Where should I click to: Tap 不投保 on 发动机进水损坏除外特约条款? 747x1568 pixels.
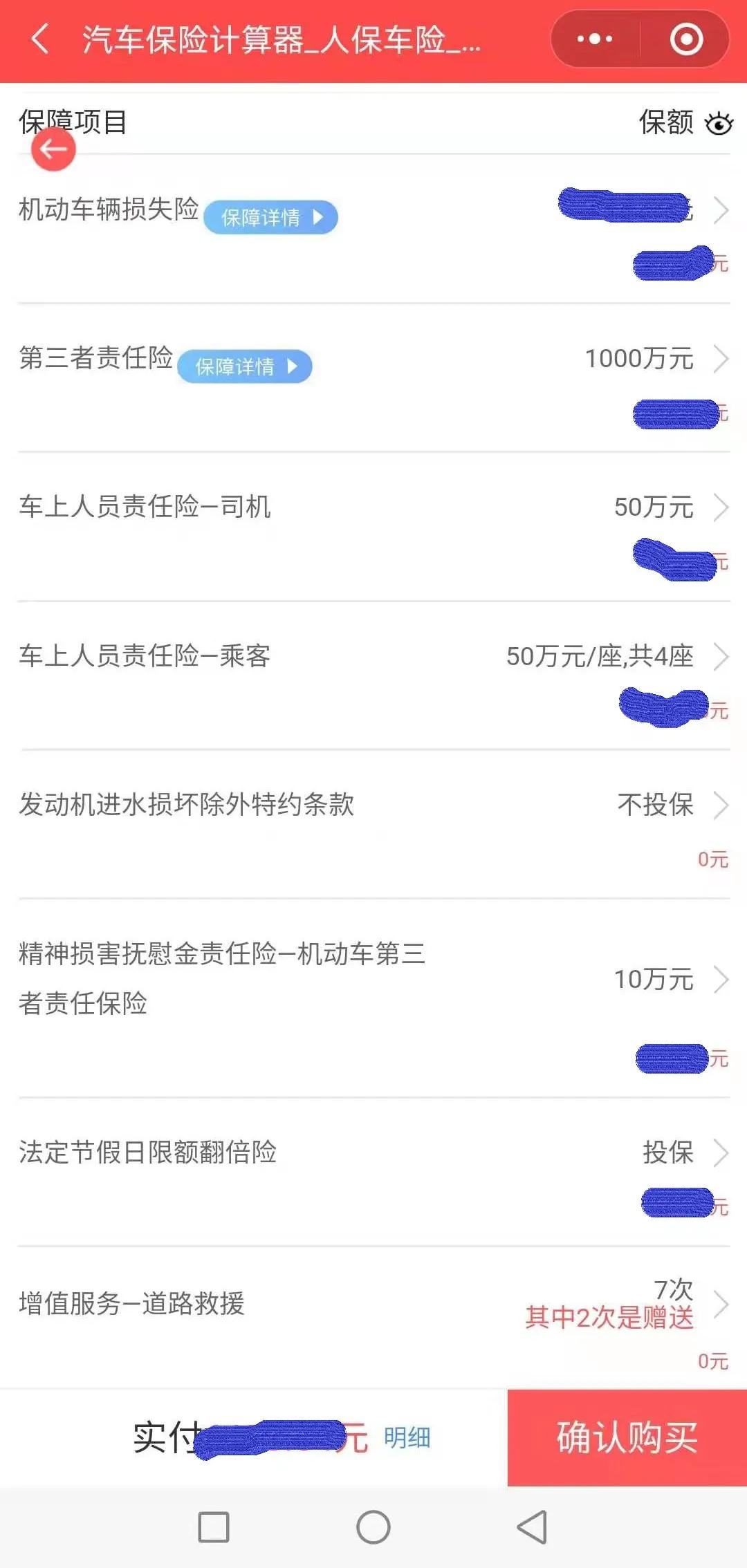tap(655, 805)
